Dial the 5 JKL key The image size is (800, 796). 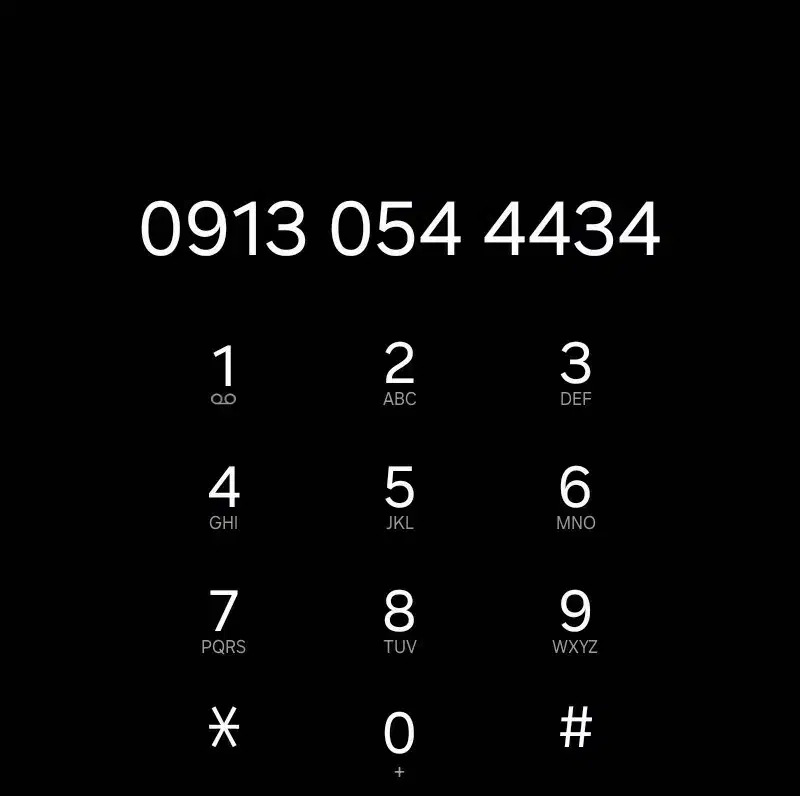(399, 498)
